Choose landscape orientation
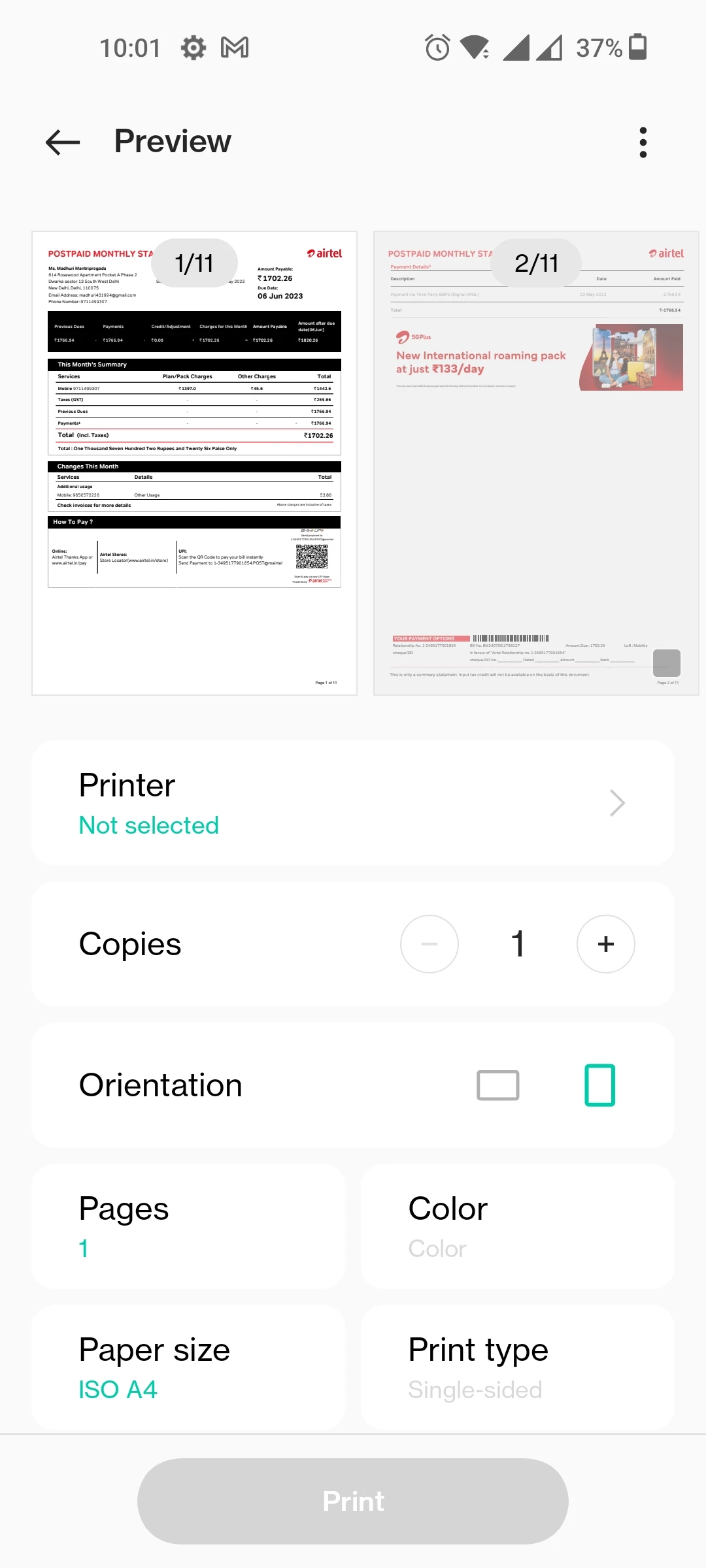The width and height of the screenshot is (706, 1568). (x=498, y=1085)
